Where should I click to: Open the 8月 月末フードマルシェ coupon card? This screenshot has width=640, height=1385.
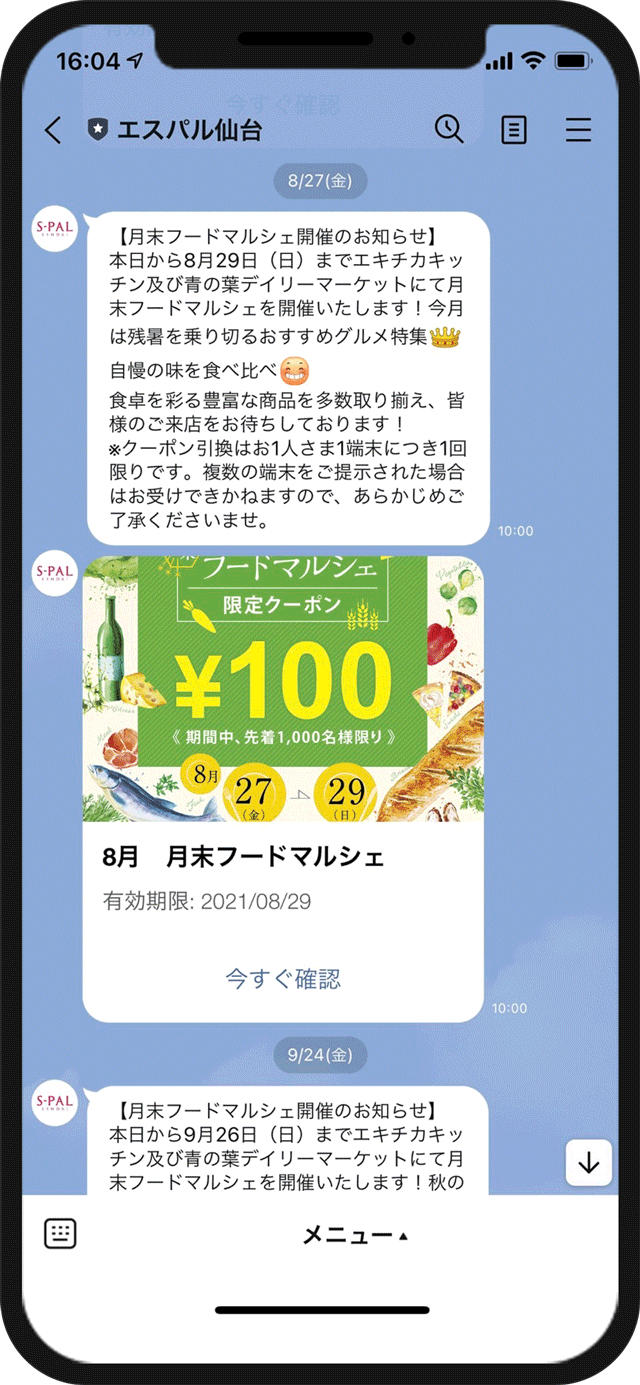click(283, 690)
